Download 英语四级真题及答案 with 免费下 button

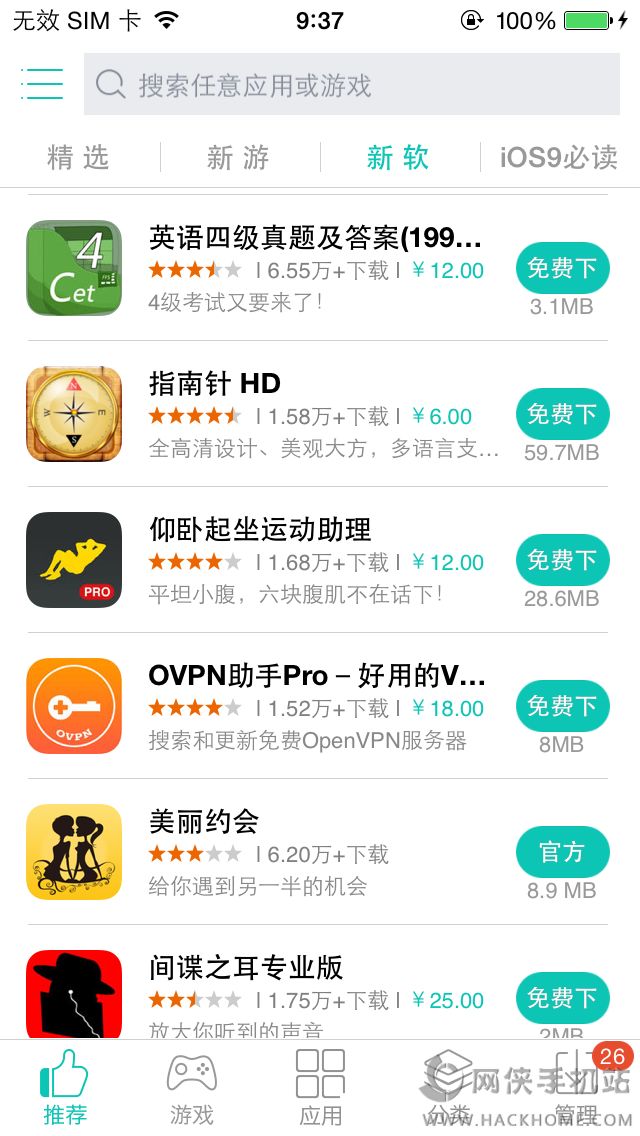(562, 267)
